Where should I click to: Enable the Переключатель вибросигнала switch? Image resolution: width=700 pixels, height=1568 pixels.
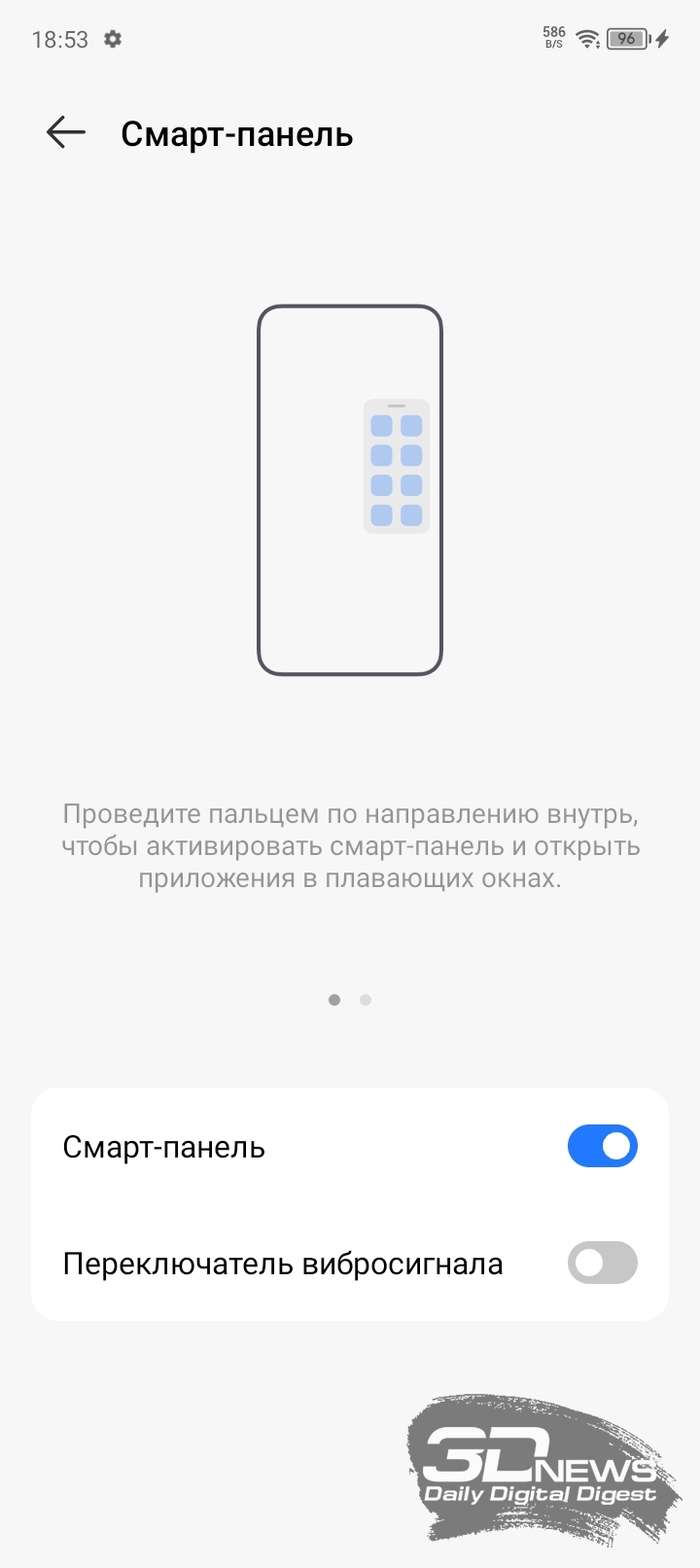[603, 1263]
